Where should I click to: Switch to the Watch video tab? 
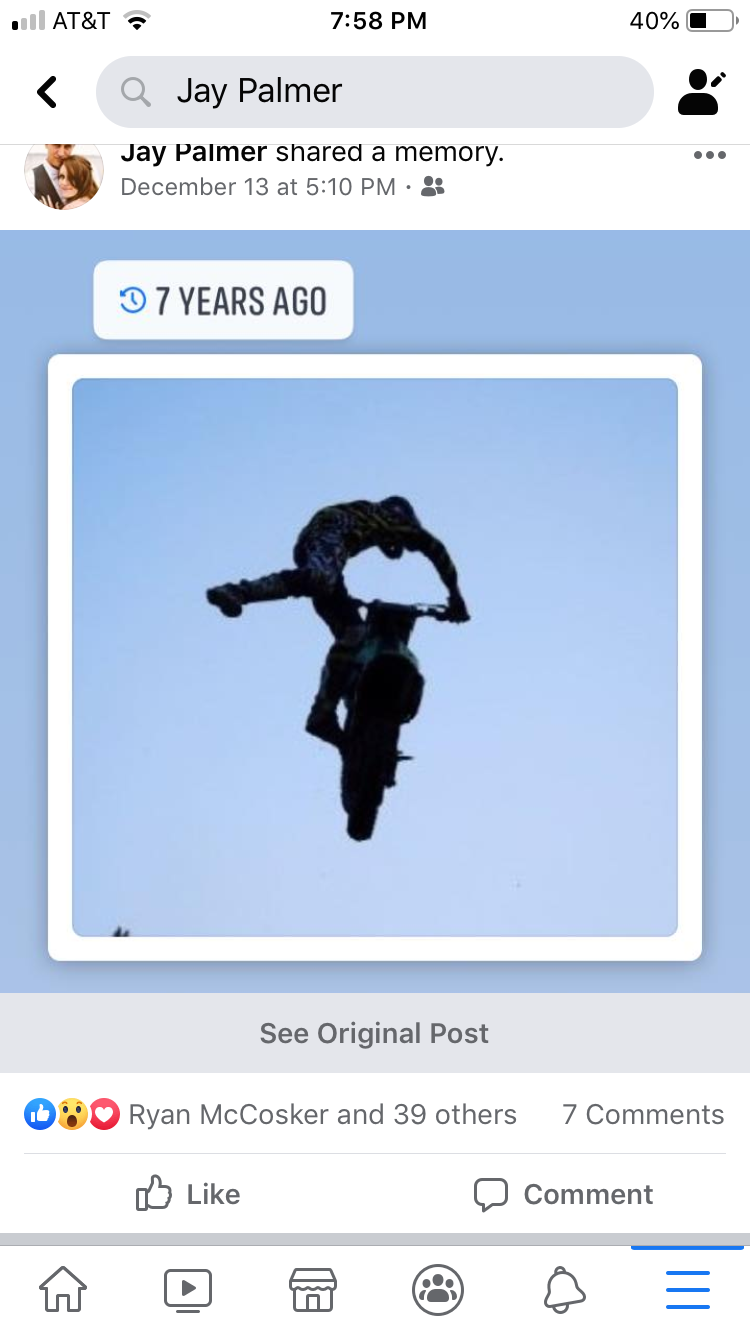click(188, 1290)
